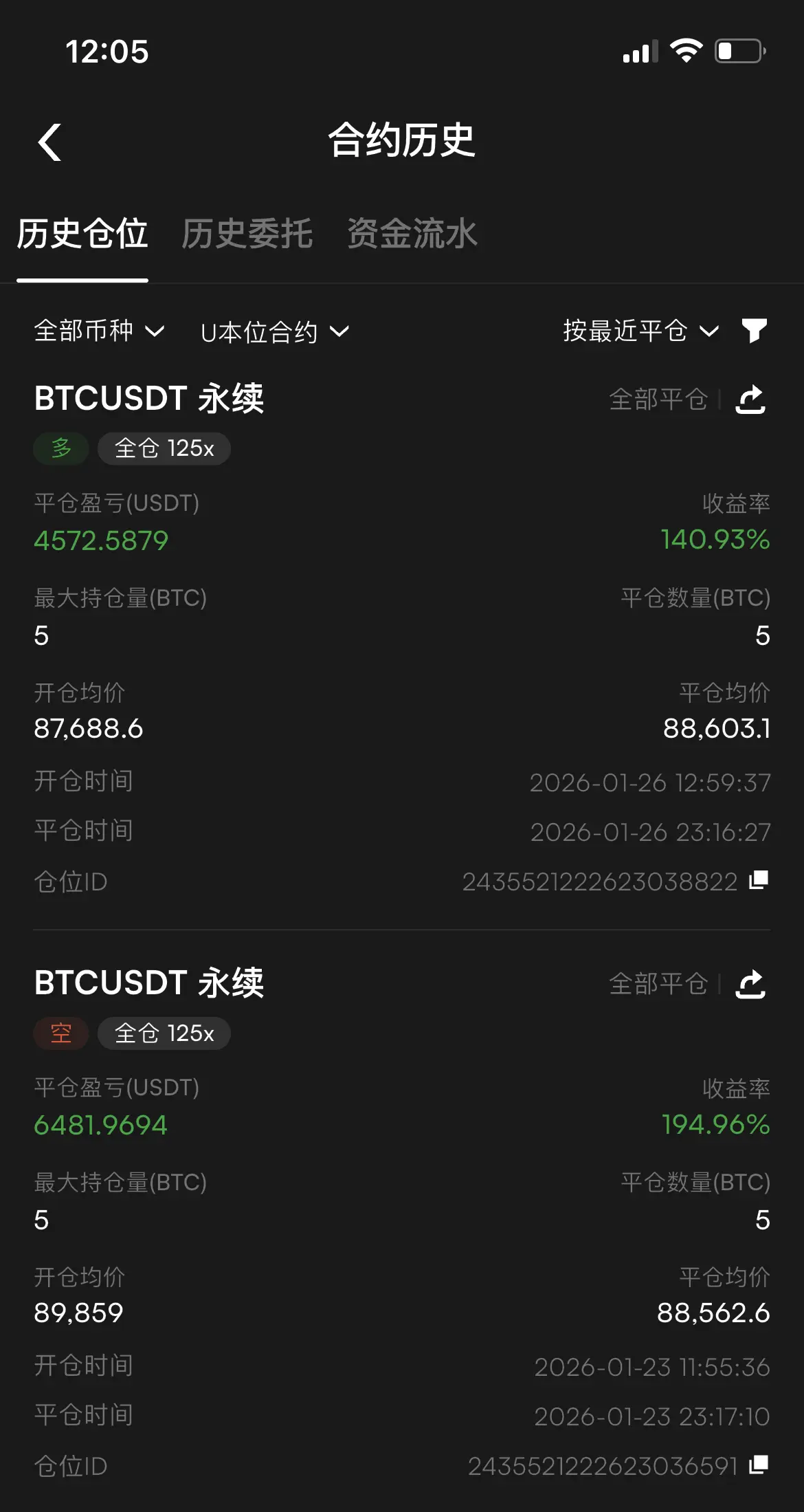This screenshot has width=804, height=1512.
Task: Open the 按最近平仓 sort dropdown
Action: (640, 331)
